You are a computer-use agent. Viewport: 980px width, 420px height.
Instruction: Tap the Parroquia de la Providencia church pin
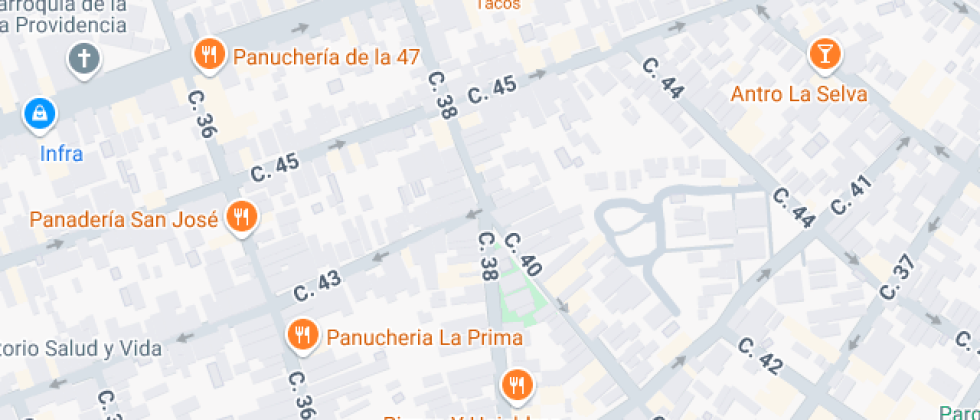point(84,59)
